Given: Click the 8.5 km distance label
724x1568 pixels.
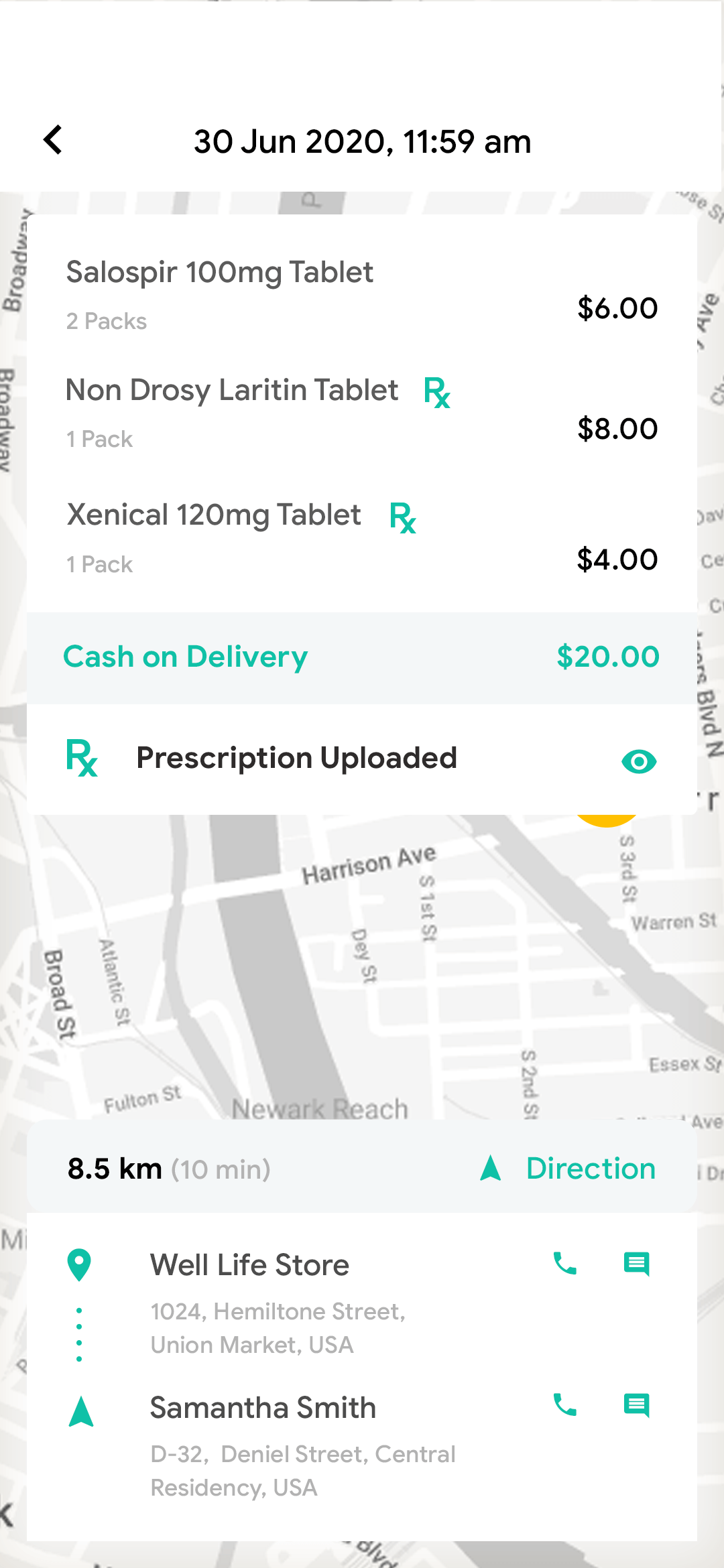Looking at the screenshot, I should click(x=115, y=1167).
